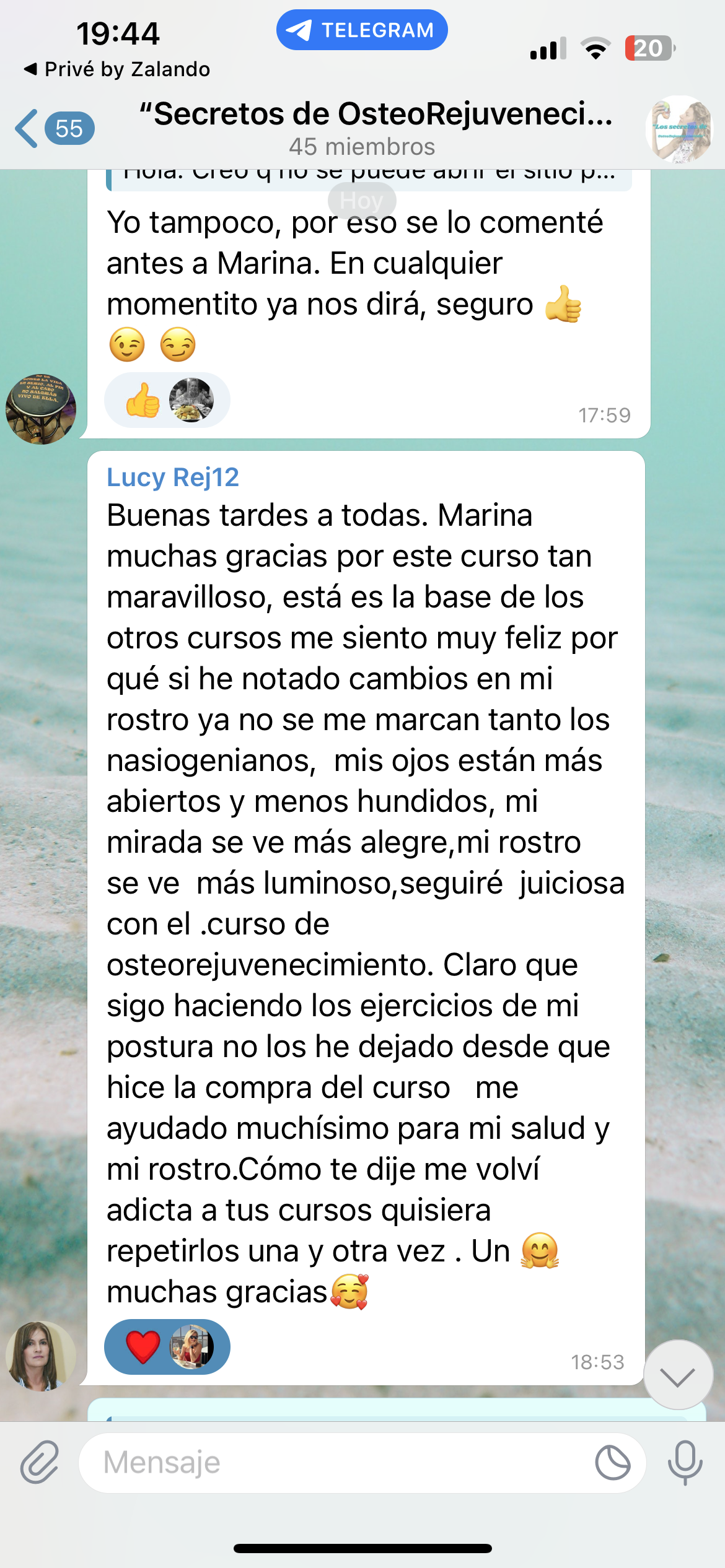
Task: Return to the Privé by Zalando app
Action: point(116,69)
